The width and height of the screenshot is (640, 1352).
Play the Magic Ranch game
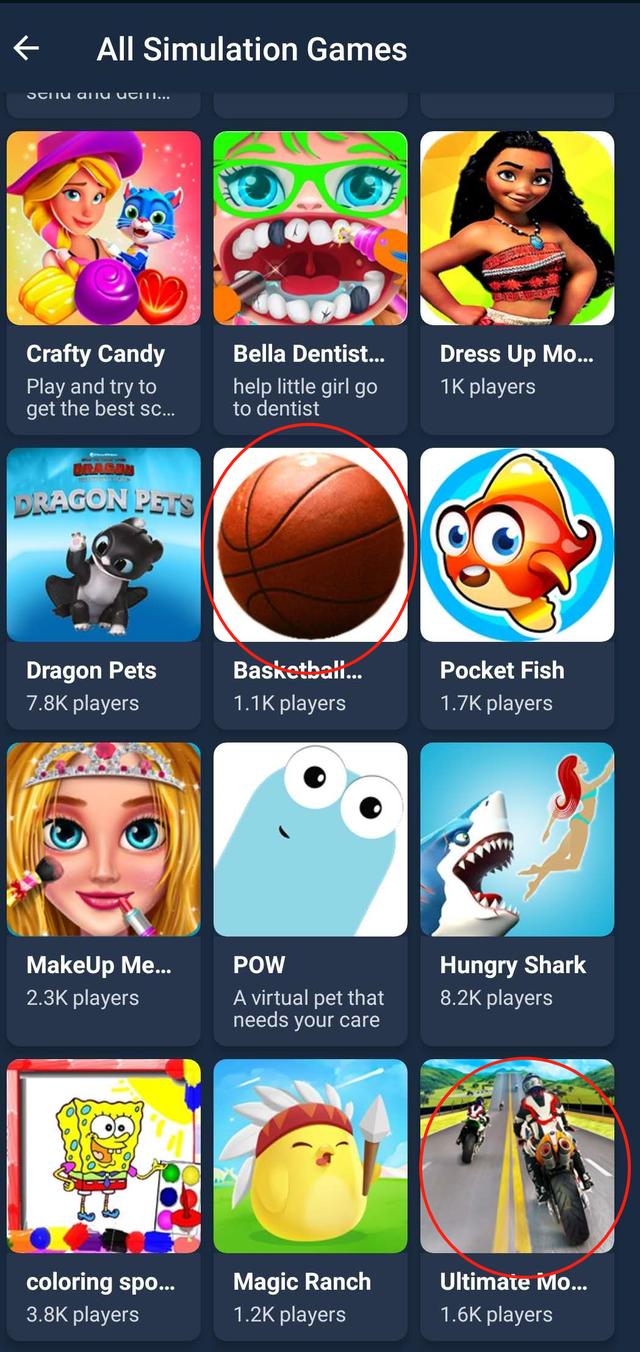pyautogui.click(x=310, y=1157)
